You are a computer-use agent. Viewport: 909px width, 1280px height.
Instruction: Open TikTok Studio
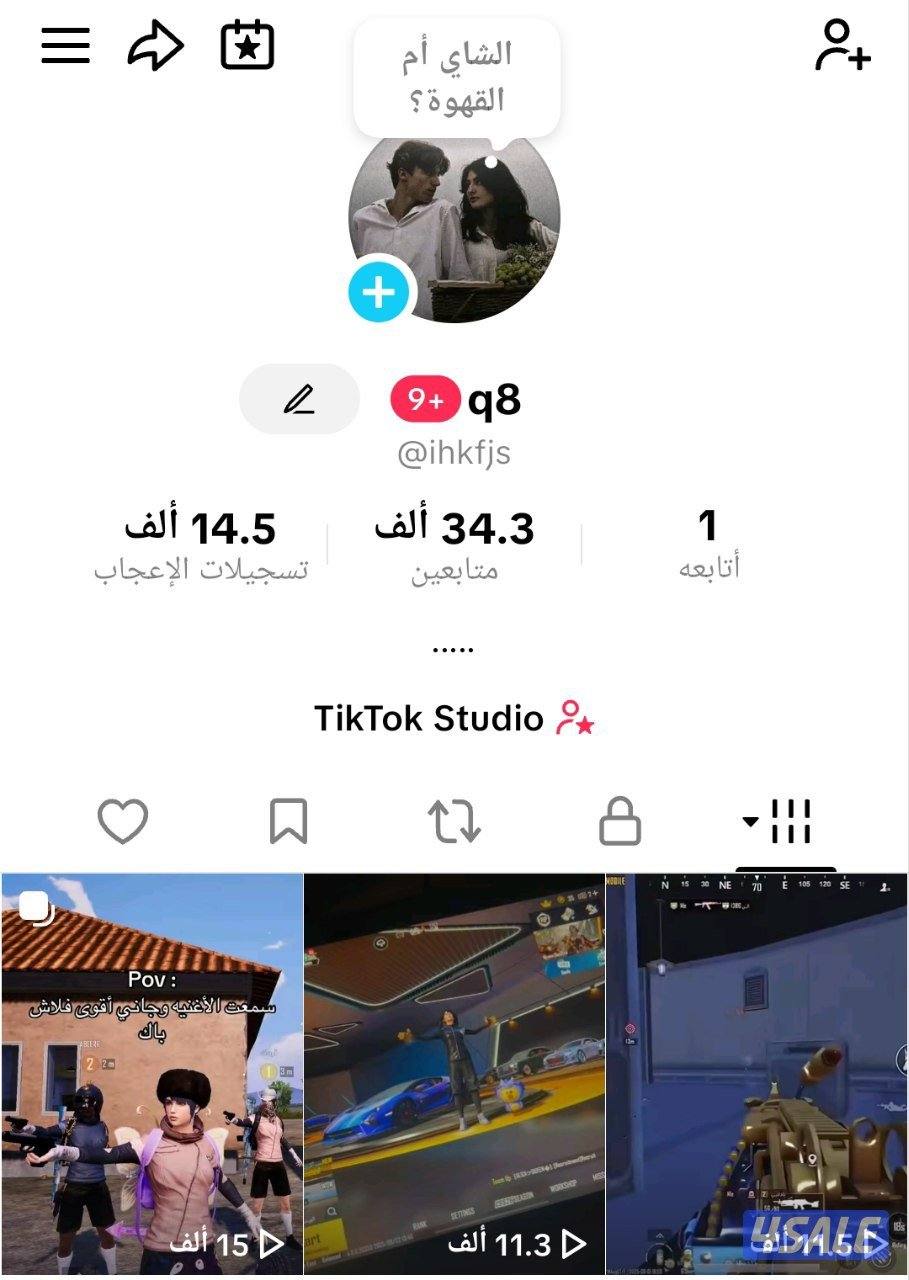click(x=454, y=718)
